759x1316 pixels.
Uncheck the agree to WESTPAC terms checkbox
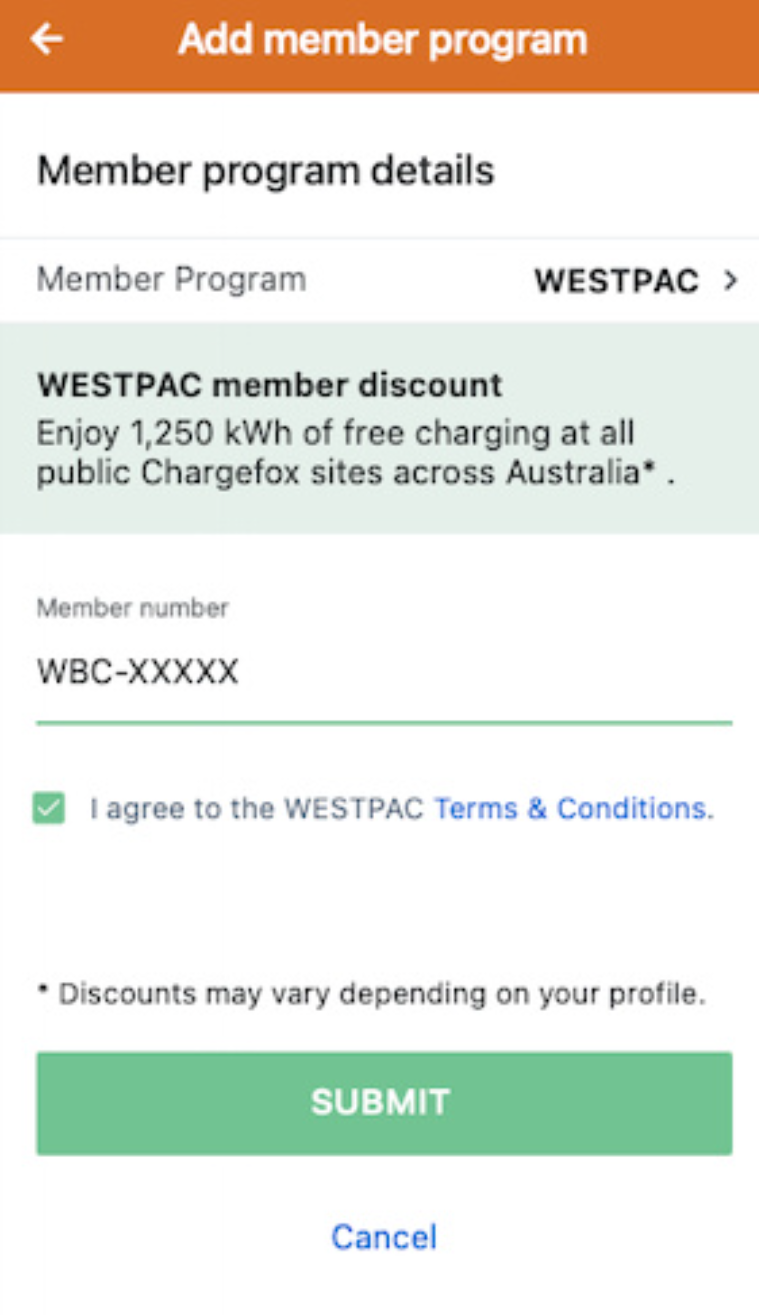[49, 808]
